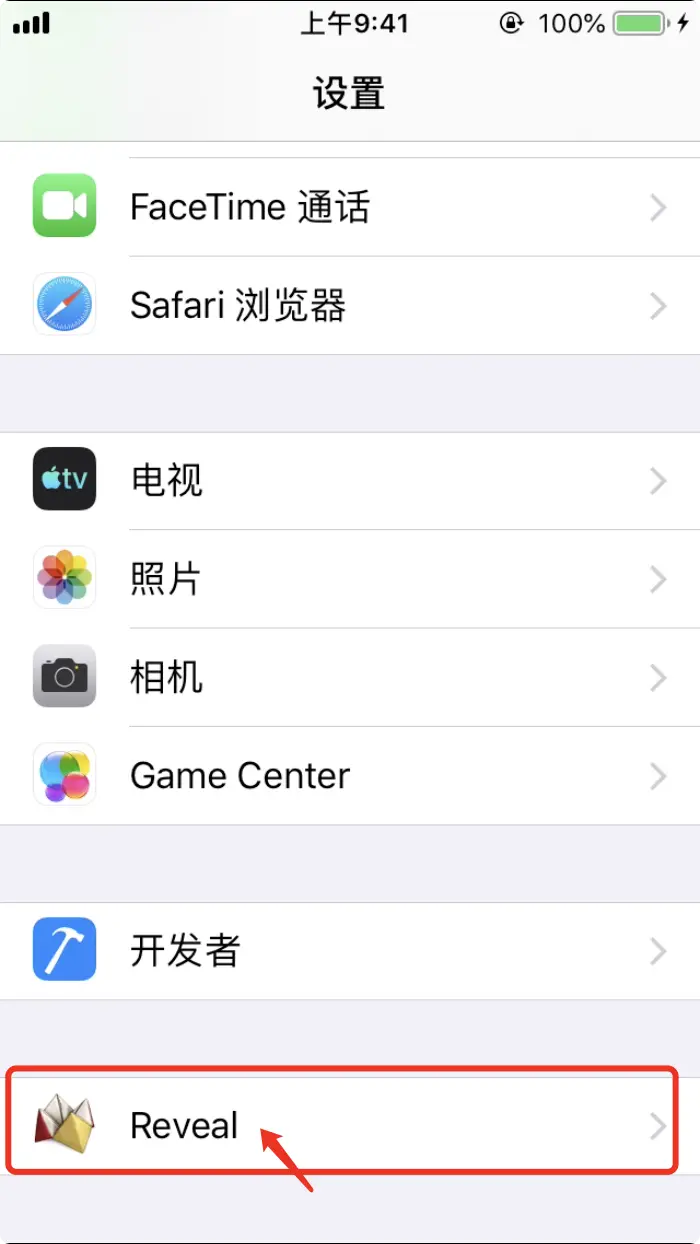Select the 相机 settings row
Image resolution: width=700 pixels, height=1244 pixels.
(350, 677)
